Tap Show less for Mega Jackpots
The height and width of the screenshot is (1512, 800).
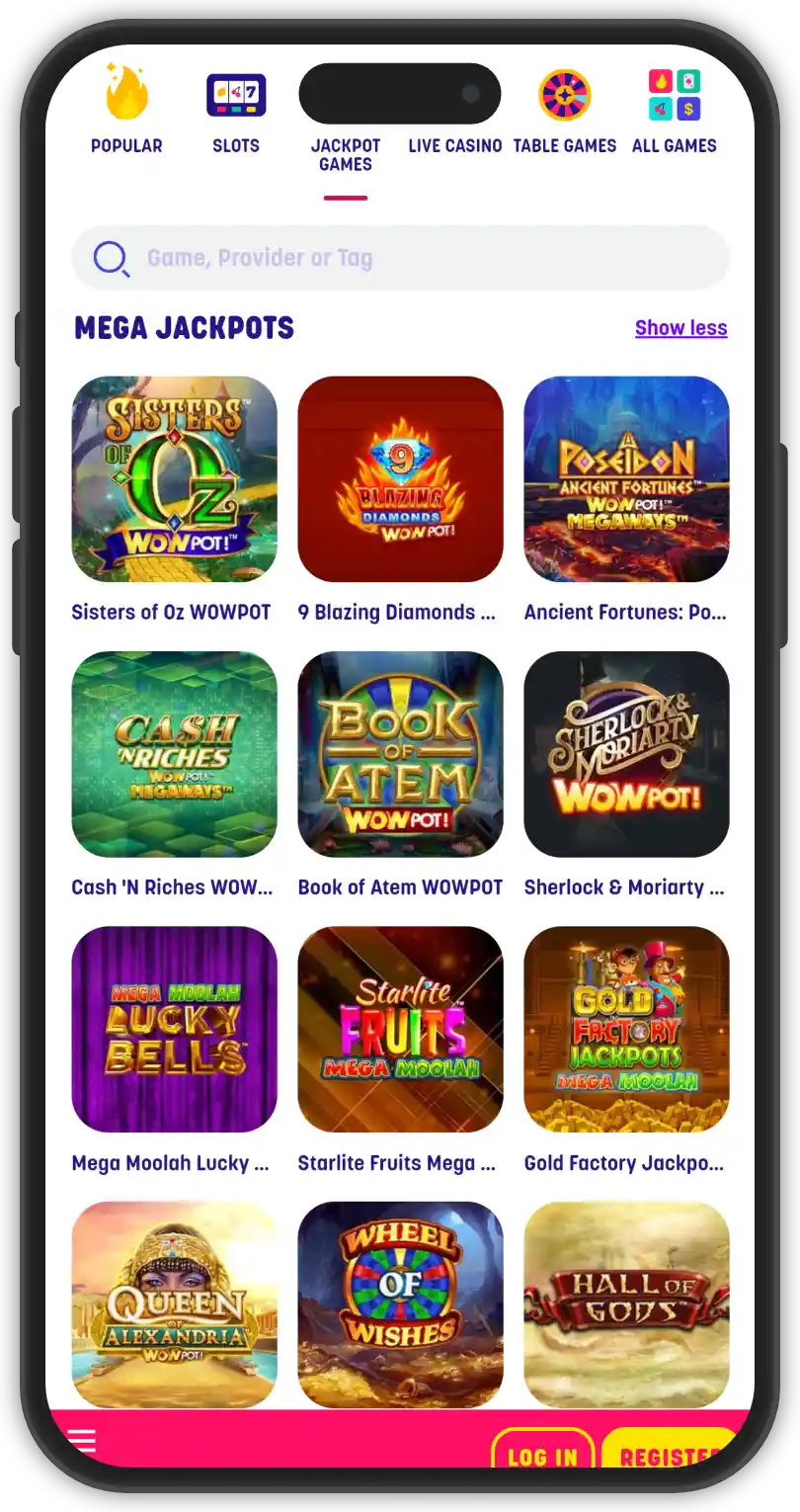pyautogui.click(x=680, y=328)
